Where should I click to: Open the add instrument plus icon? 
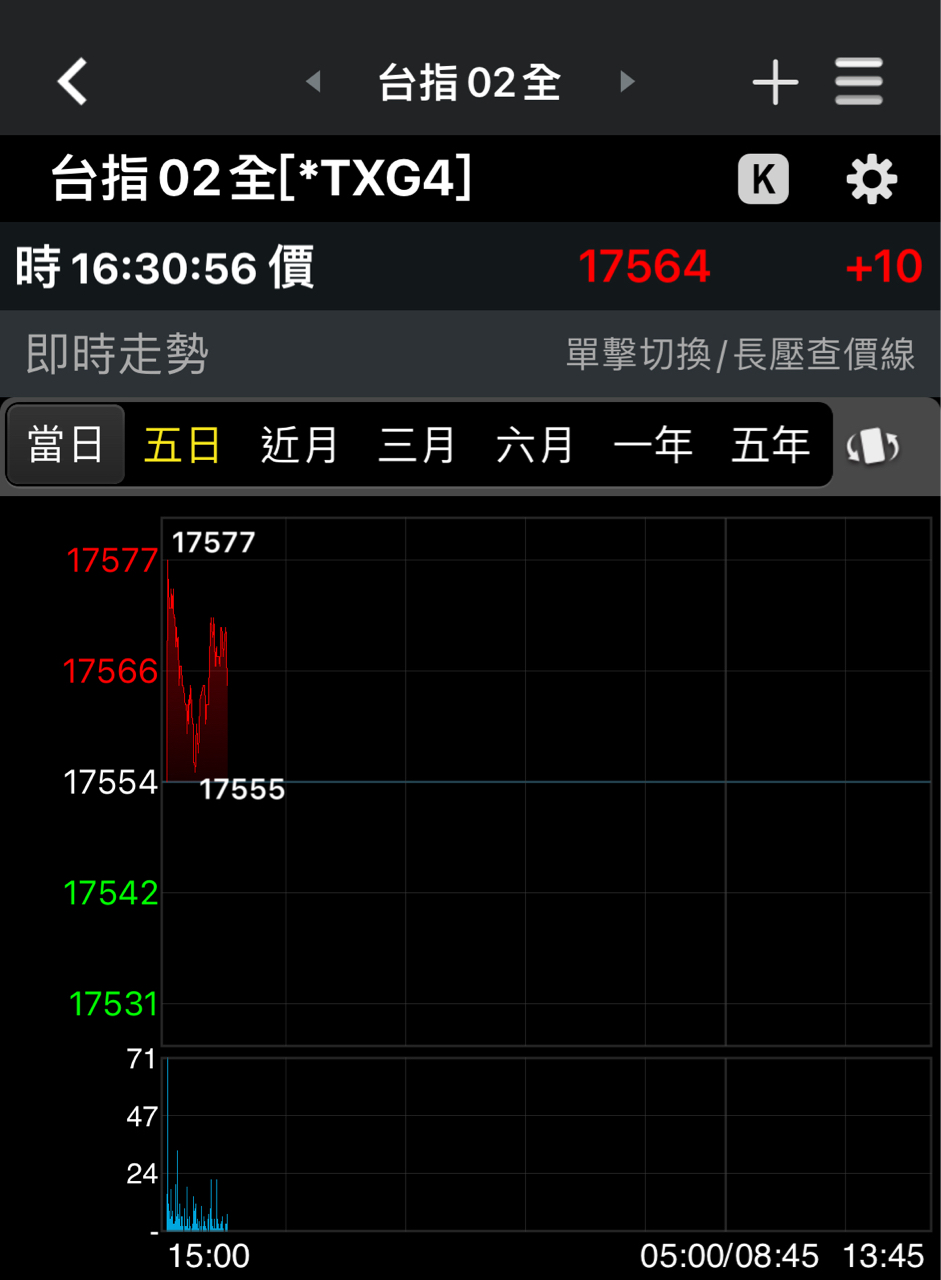pyautogui.click(x=775, y=82)
